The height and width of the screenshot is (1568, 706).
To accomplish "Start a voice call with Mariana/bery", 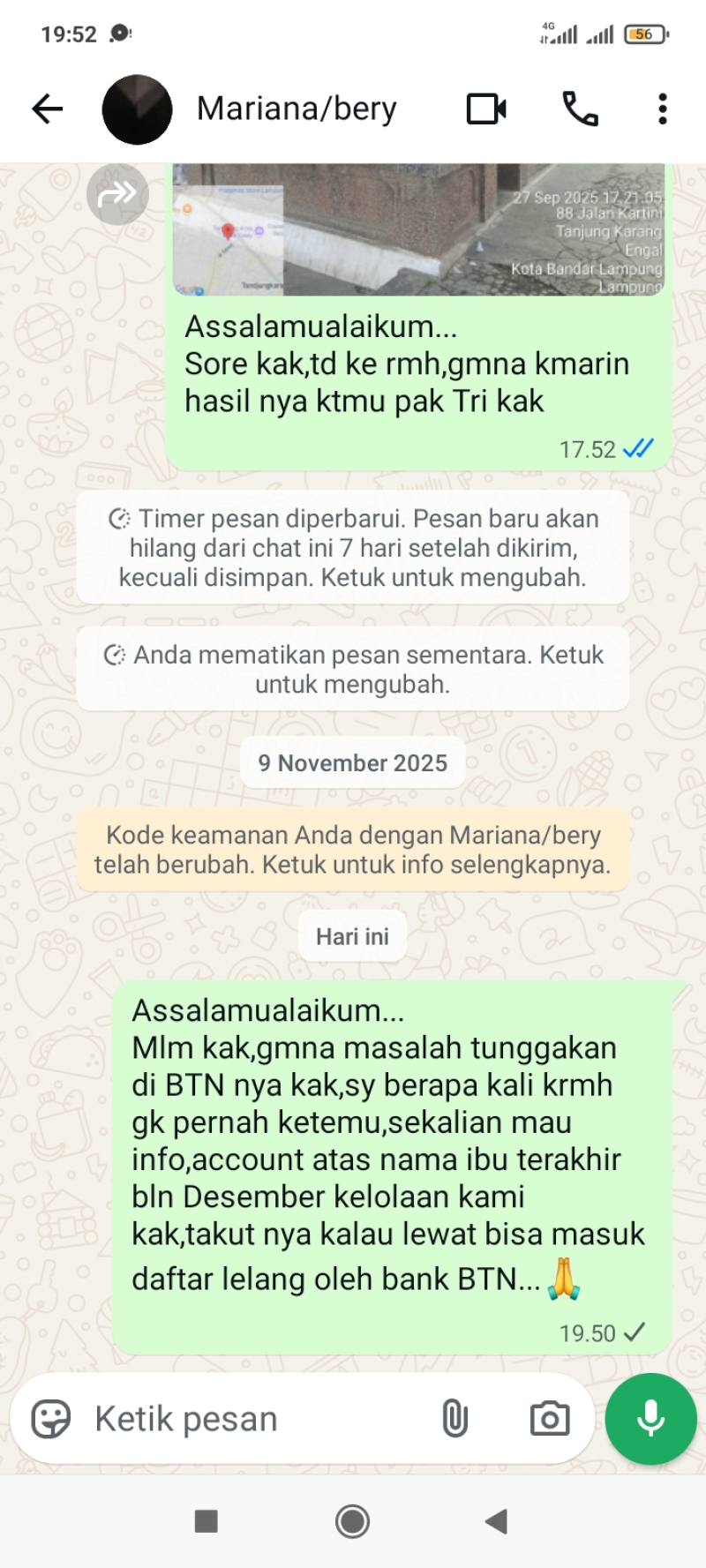I will click(x=580, y=109).
